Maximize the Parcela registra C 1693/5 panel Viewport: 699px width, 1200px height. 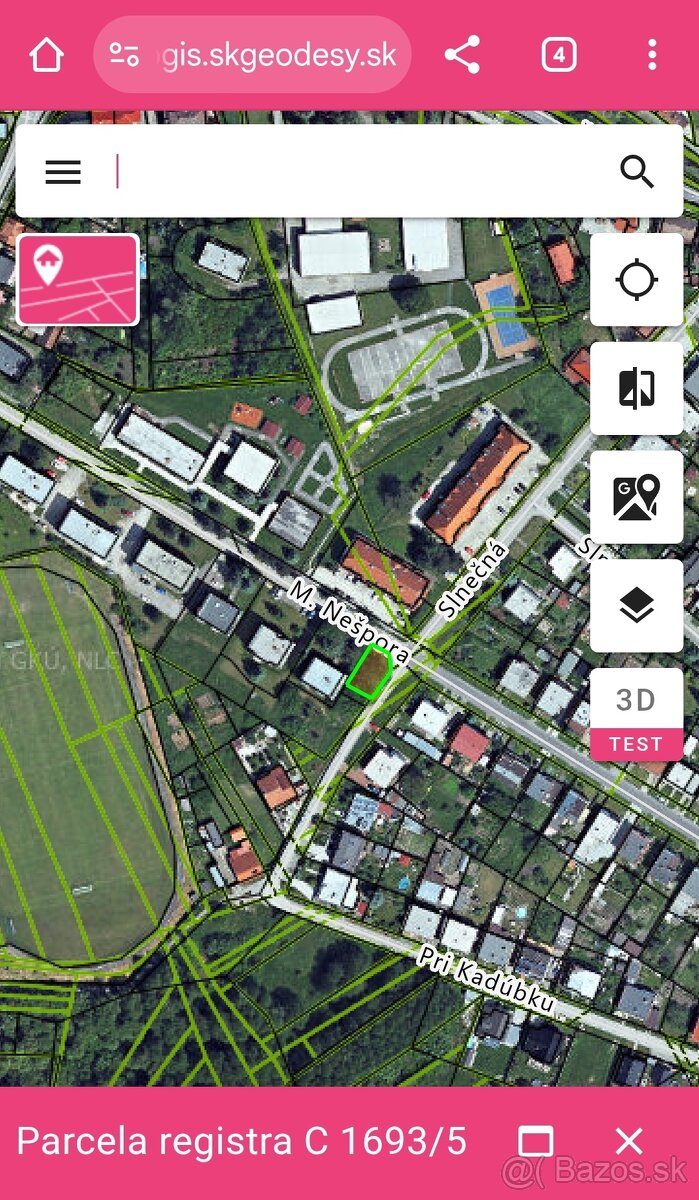pos(536,1141)
